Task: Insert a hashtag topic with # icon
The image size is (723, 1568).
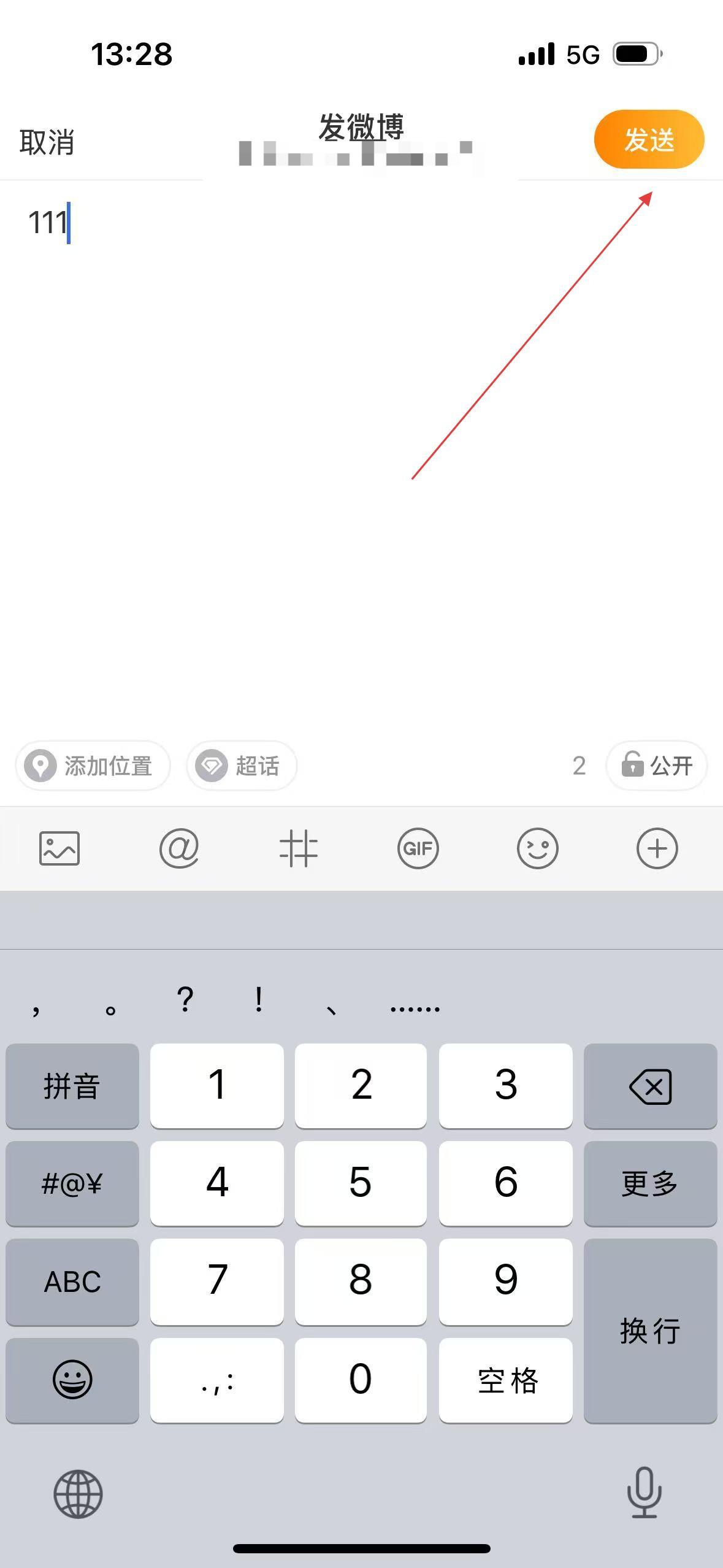Action: [299, 848]
